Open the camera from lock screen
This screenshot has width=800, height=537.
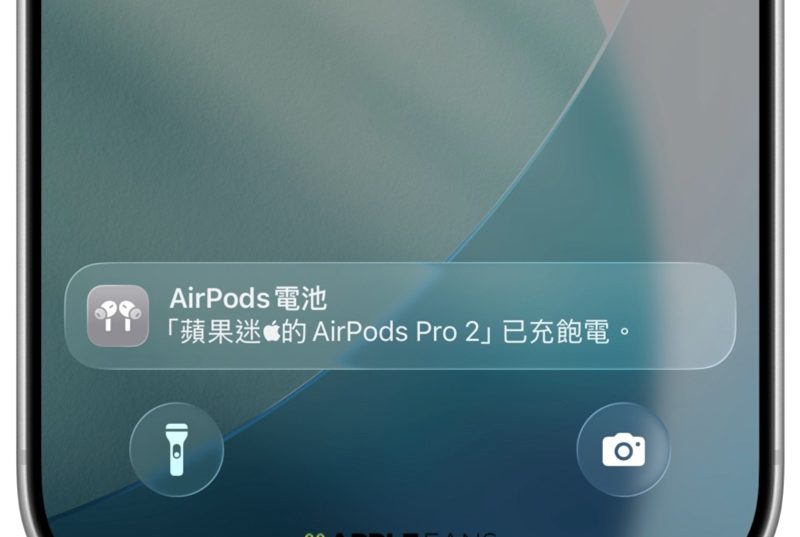pyautogui.click(x=623, y=449)
